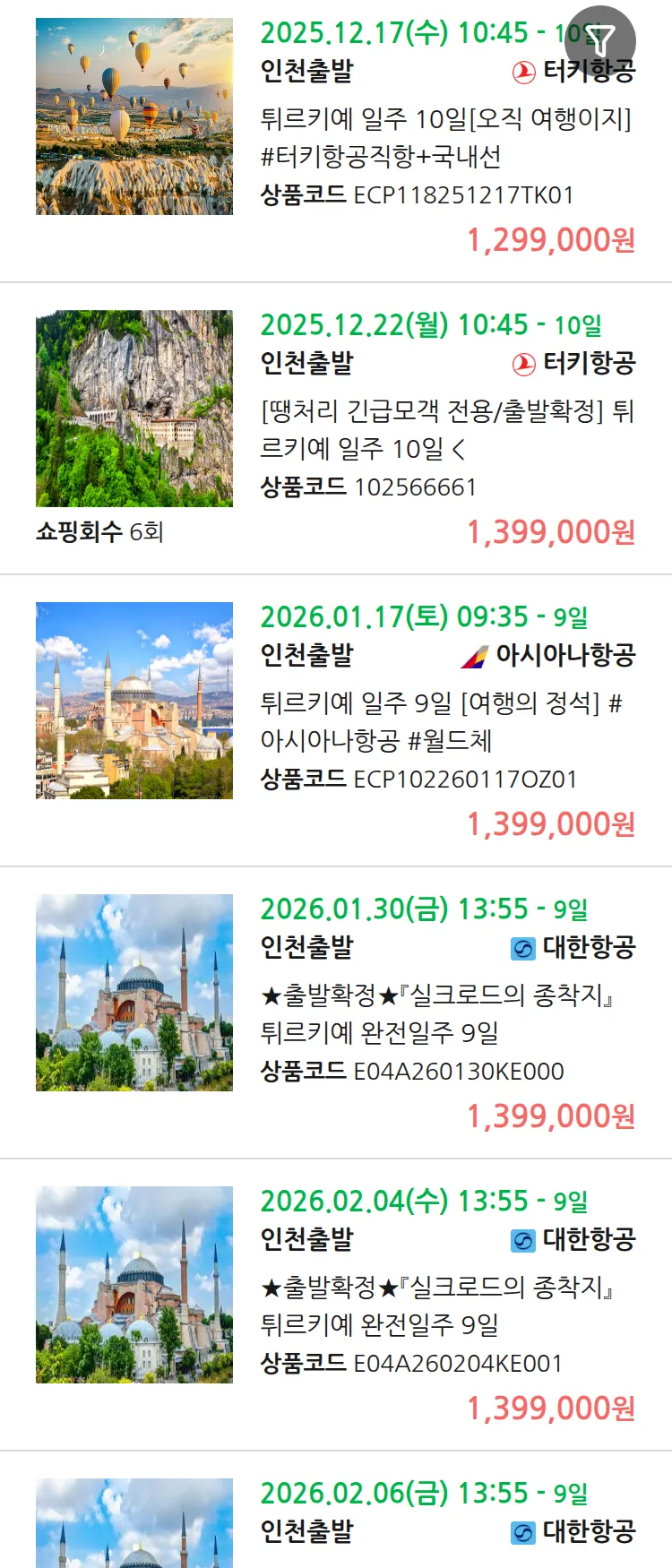Open the 2026.01.30 Korean Air tour
This screenshot has width=672, height=1568.
coord(445,1012)
